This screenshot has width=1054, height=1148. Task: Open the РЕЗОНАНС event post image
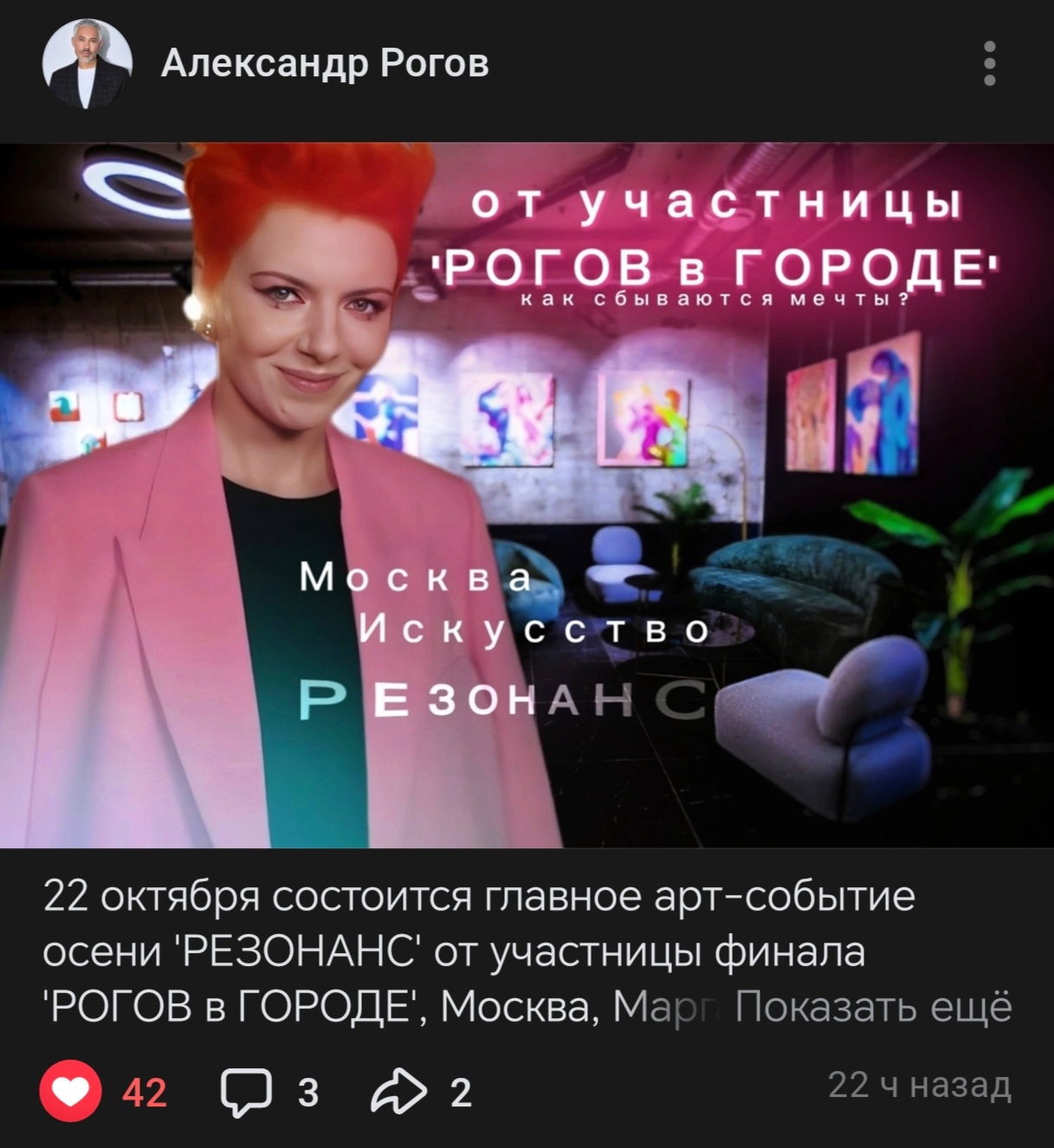[x=527, y=495]
